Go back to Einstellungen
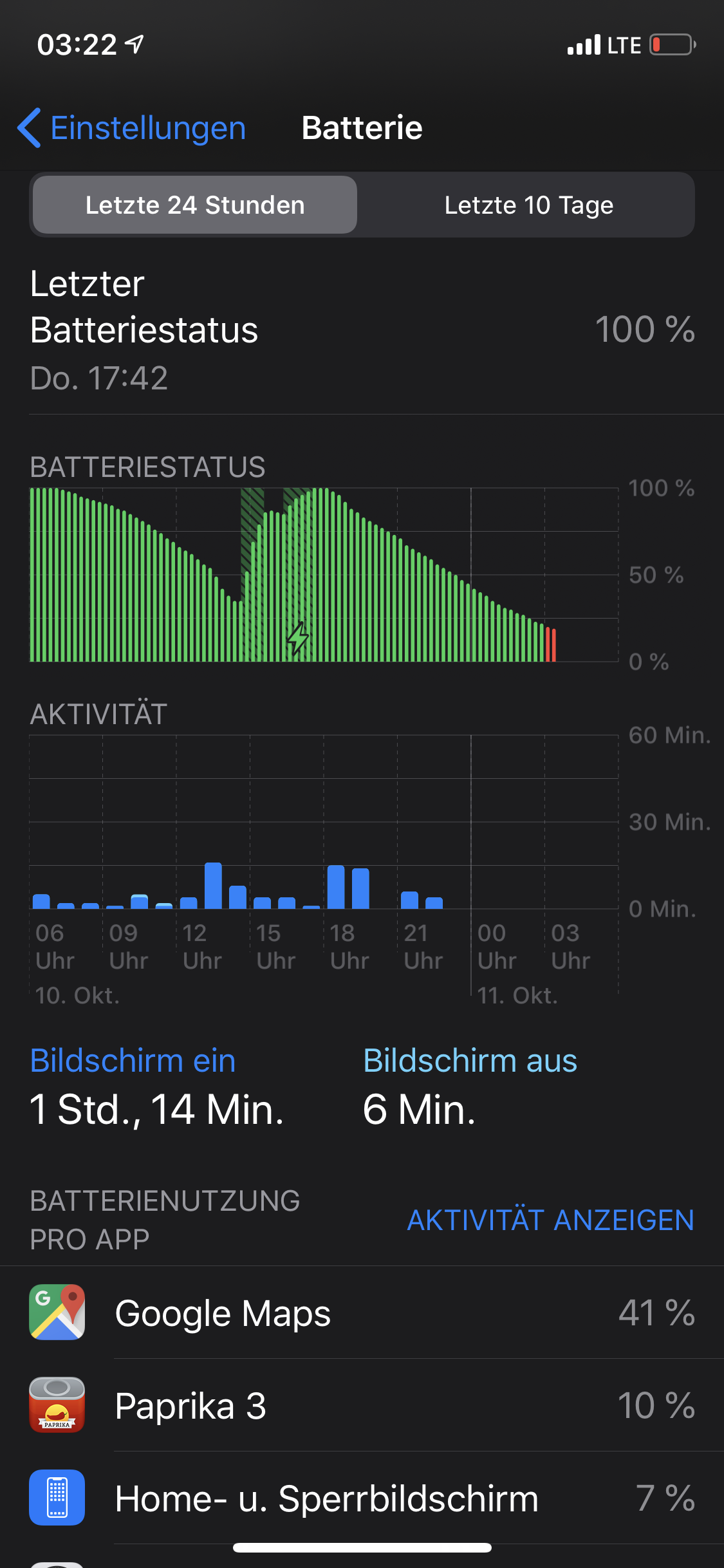The height and width of the screenshot is (1568, 724). (133, 127)
